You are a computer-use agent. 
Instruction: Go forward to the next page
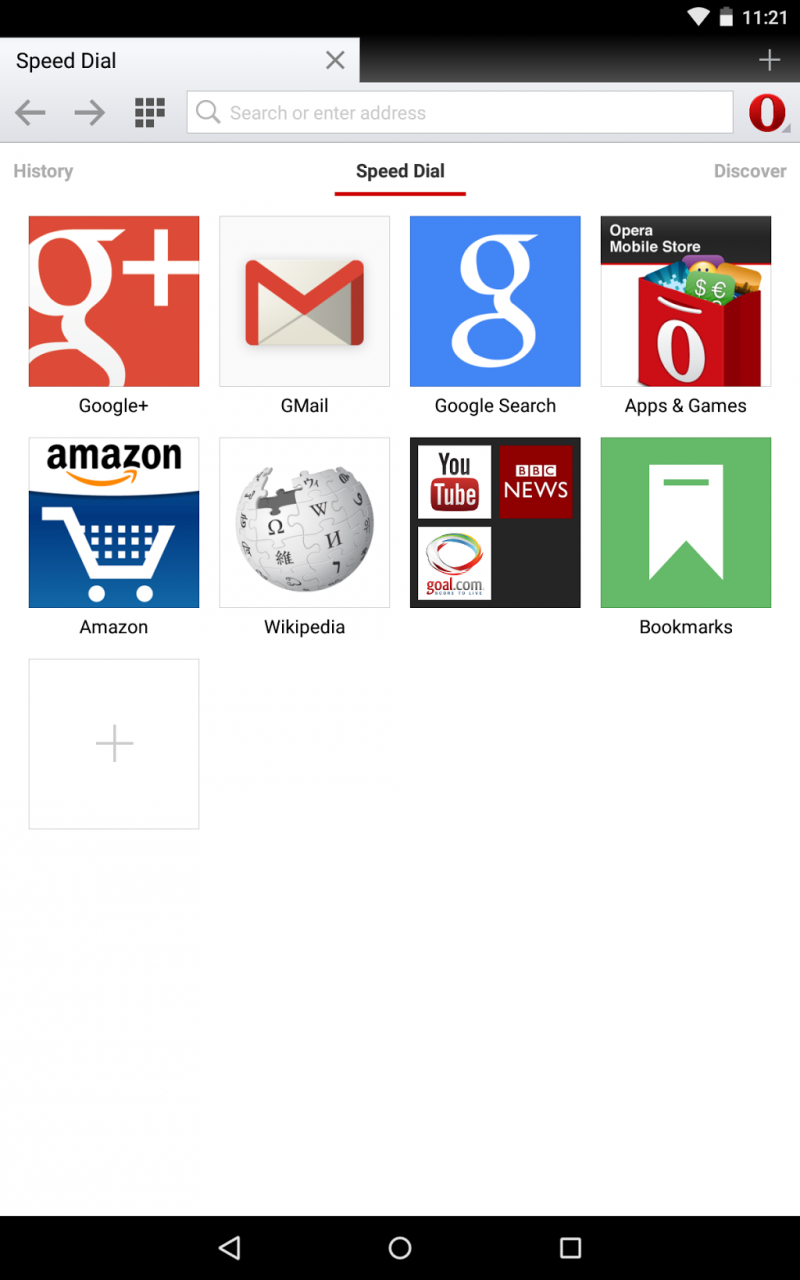90,113
